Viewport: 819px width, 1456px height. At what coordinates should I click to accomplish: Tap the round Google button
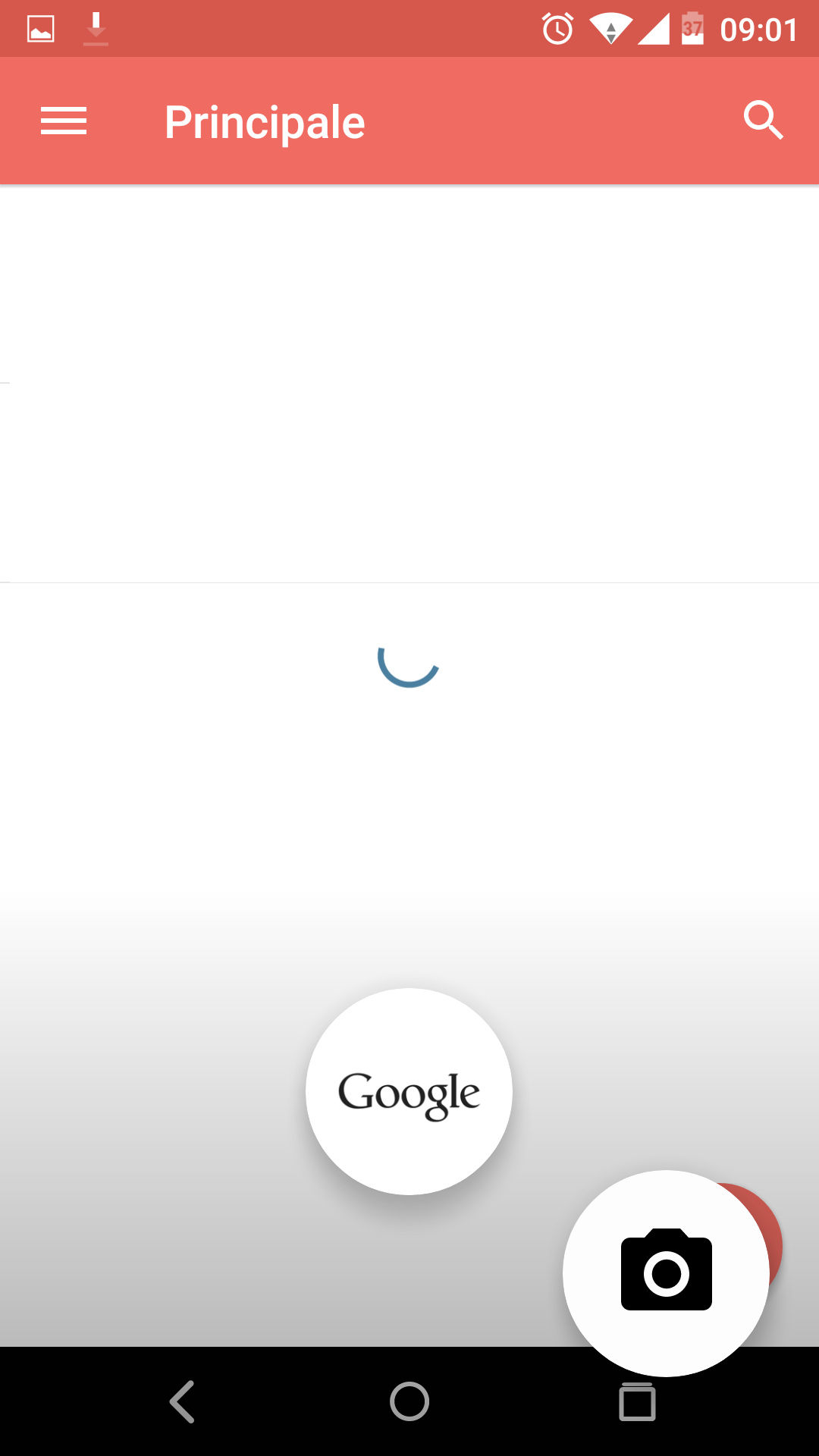[409, 1091]
